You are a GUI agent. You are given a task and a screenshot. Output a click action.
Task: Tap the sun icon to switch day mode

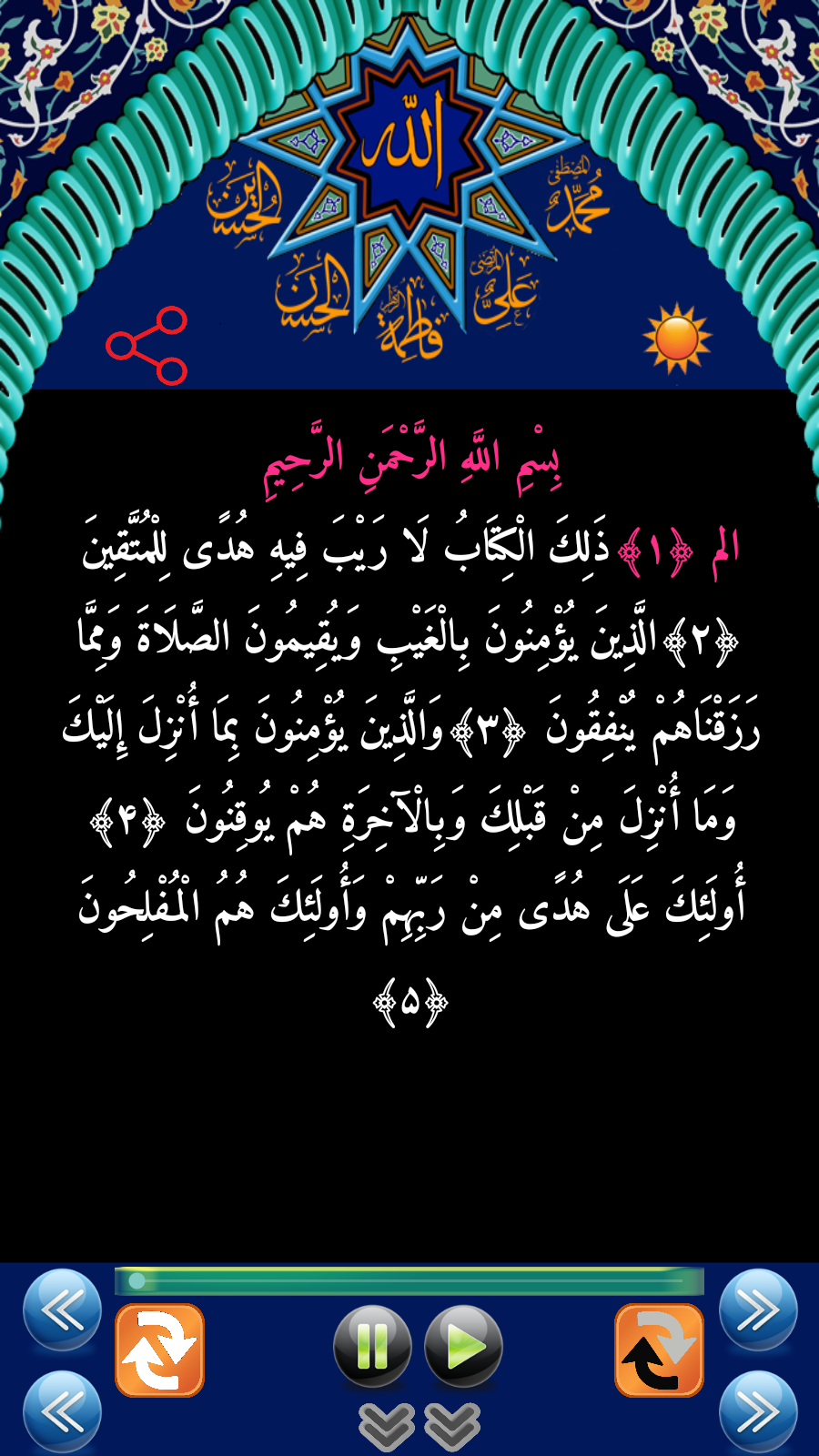pos(676,339)
